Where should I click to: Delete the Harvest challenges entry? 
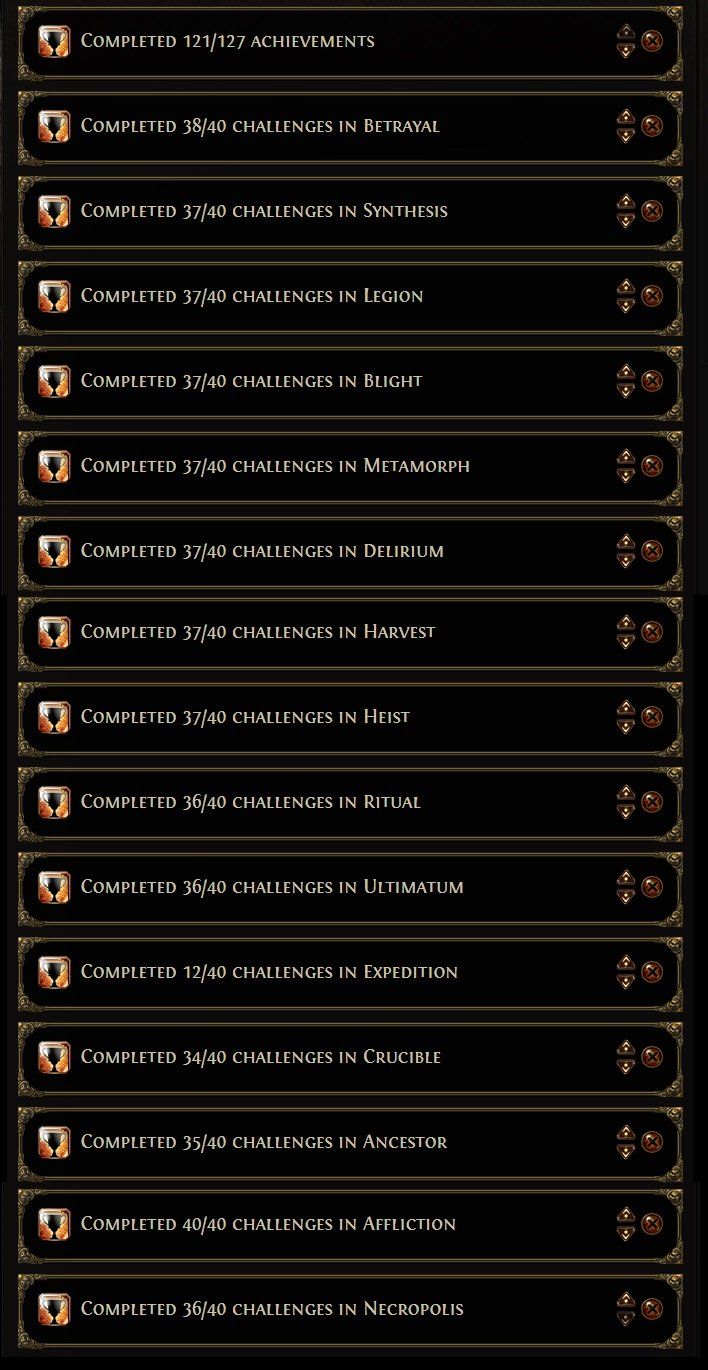pos(652,632)
